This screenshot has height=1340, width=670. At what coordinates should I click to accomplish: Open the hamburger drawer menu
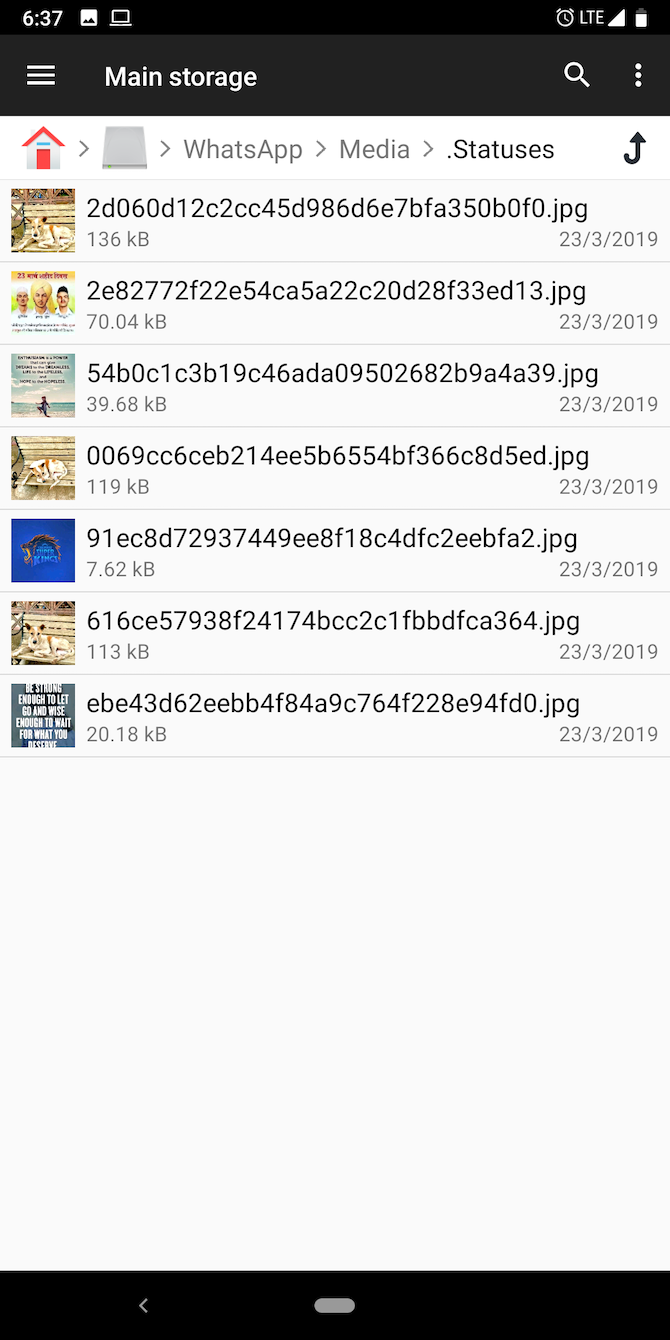click(x=41, y=76)
